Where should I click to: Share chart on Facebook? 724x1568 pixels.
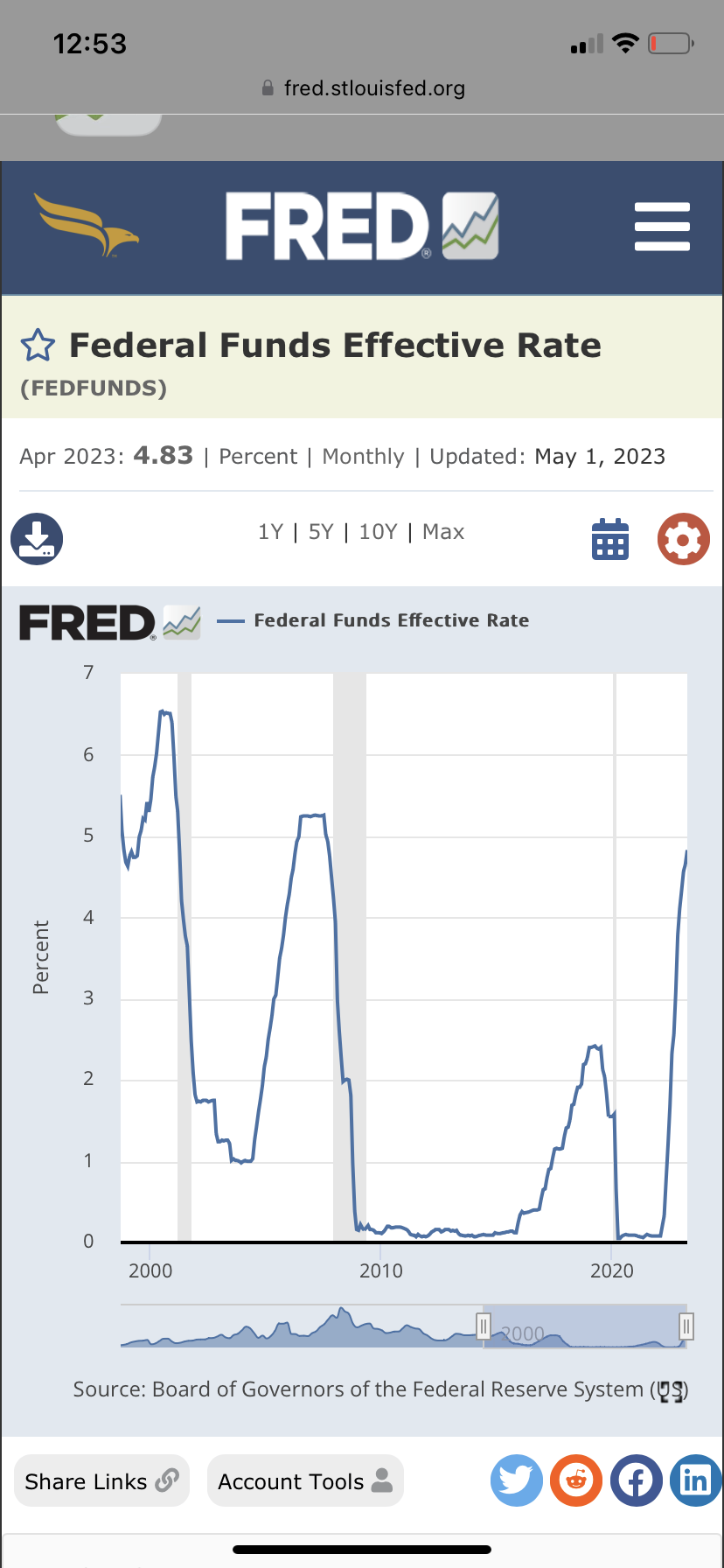pos(636,1480)
